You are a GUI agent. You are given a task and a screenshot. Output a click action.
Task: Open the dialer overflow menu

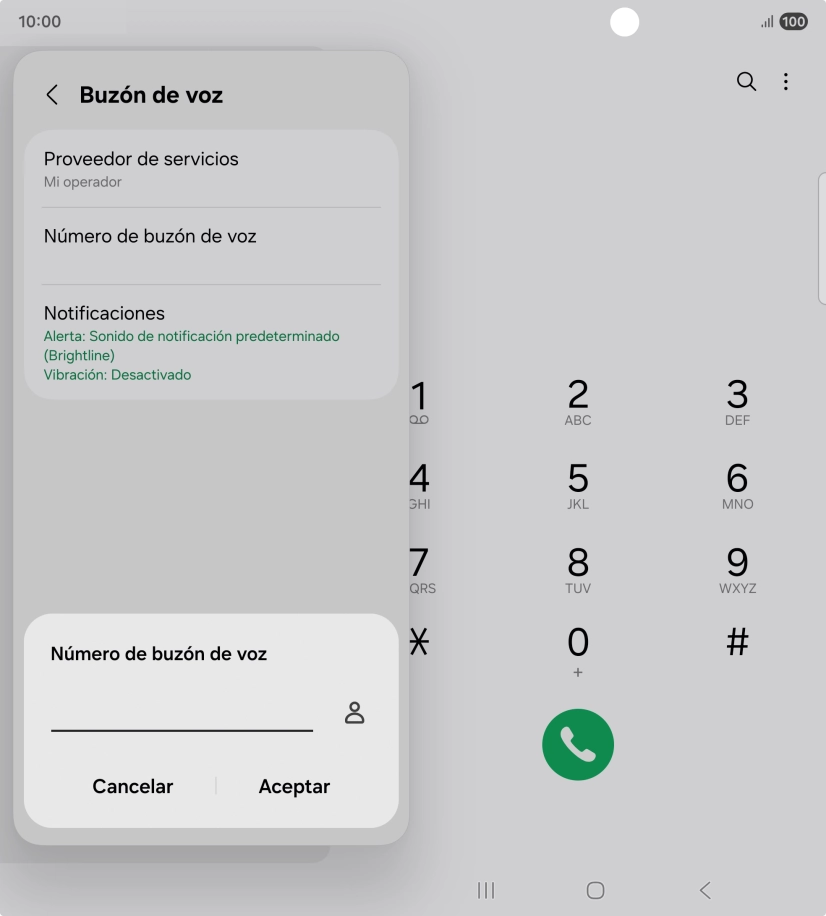pos(786,82)
